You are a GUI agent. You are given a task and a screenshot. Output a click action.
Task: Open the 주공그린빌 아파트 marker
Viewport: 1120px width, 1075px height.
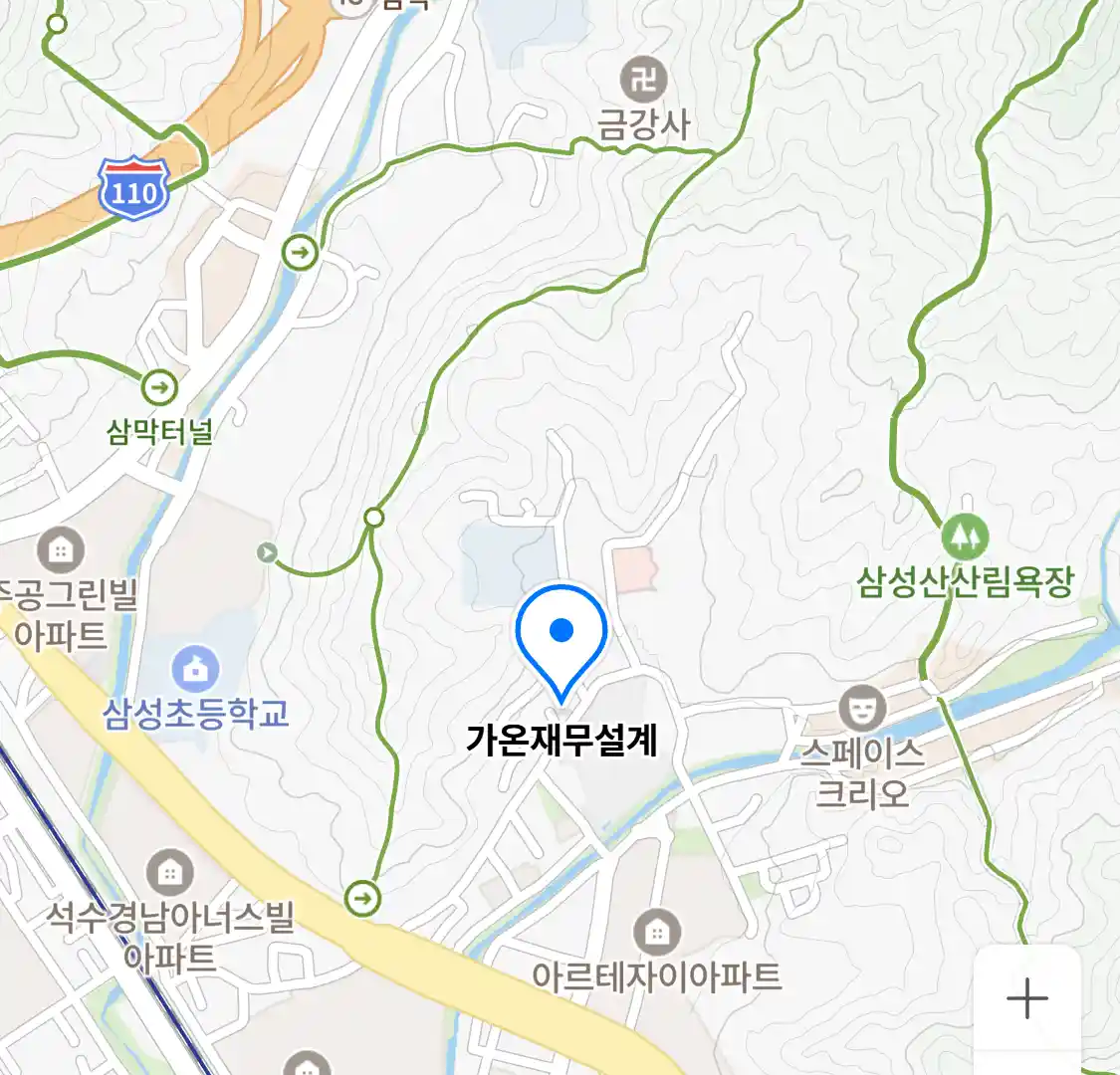[61, 549]
